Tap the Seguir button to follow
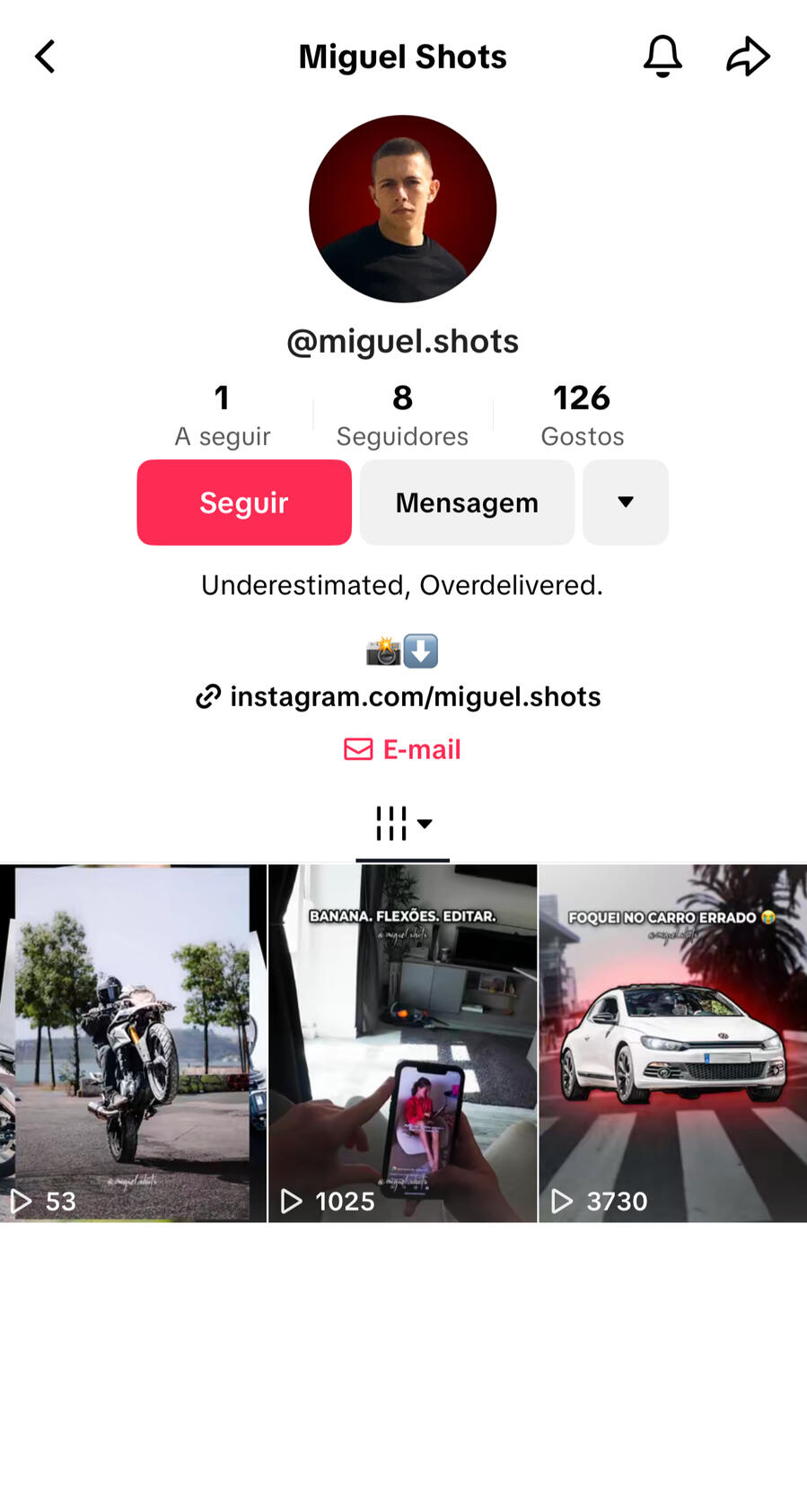 click(x=244, y=503)
